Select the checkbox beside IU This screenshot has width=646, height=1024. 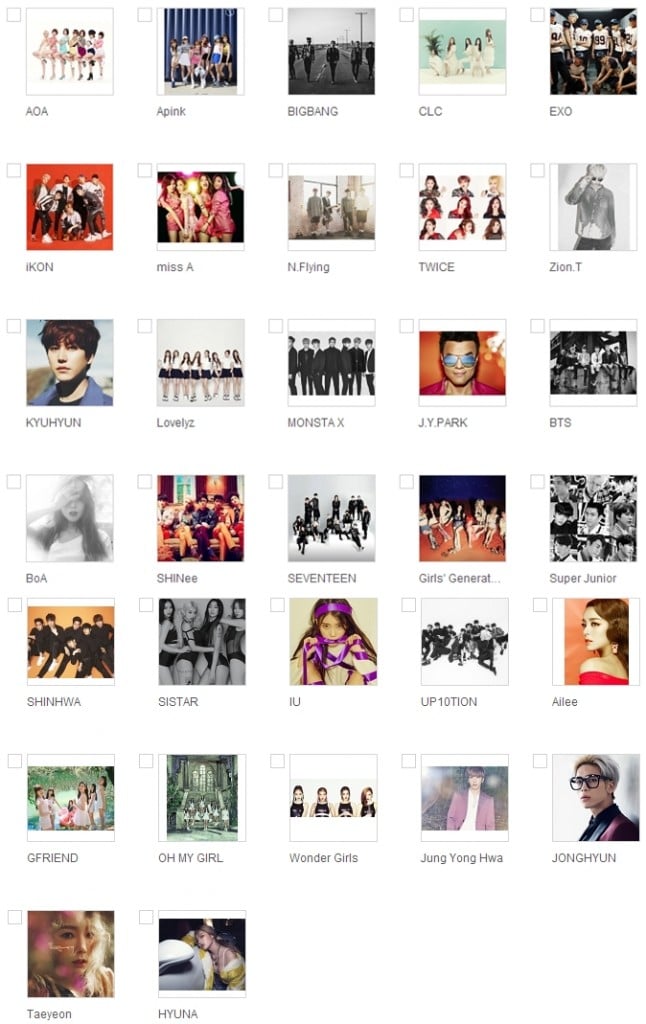pyautogui.click(x=278, y=605)
